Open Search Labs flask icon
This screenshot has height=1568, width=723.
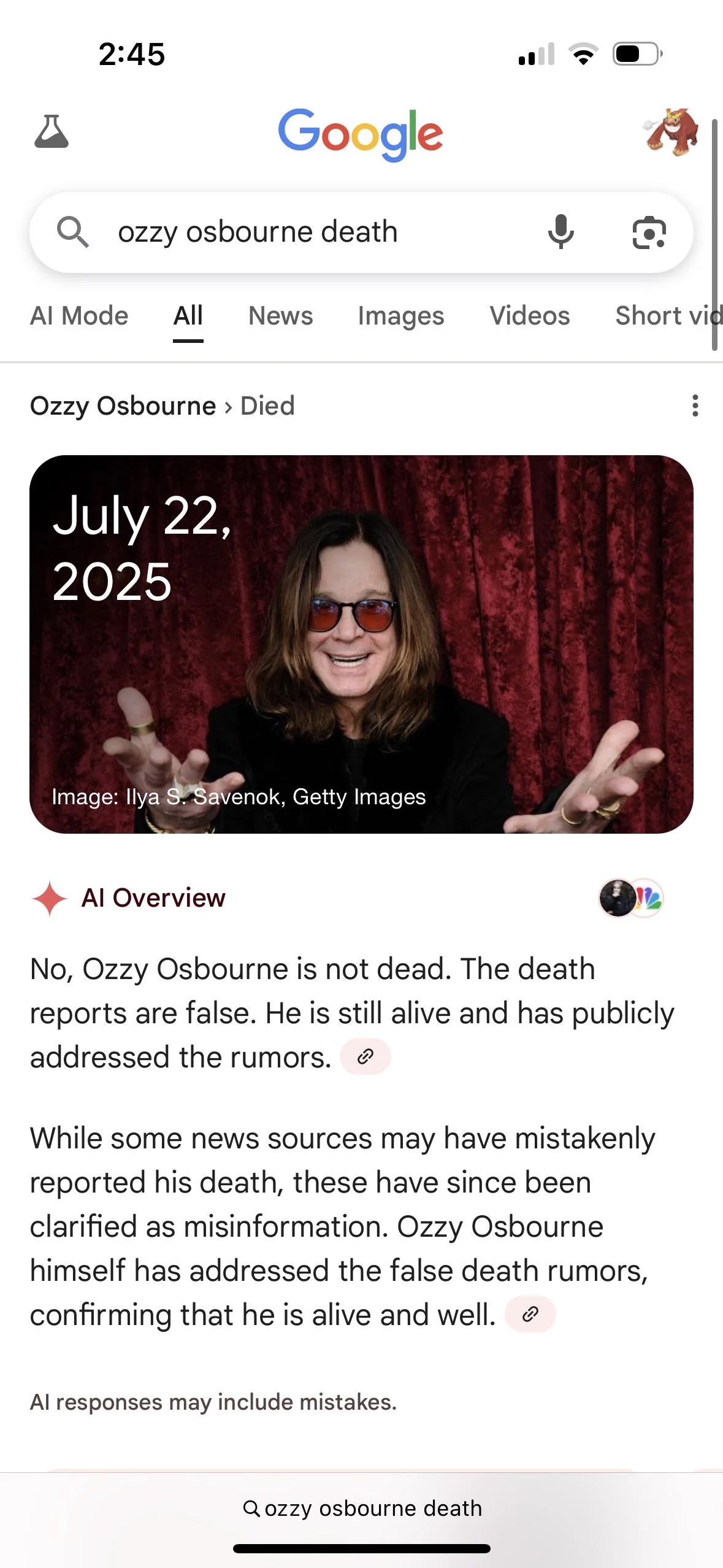click(x=52, y=132)
